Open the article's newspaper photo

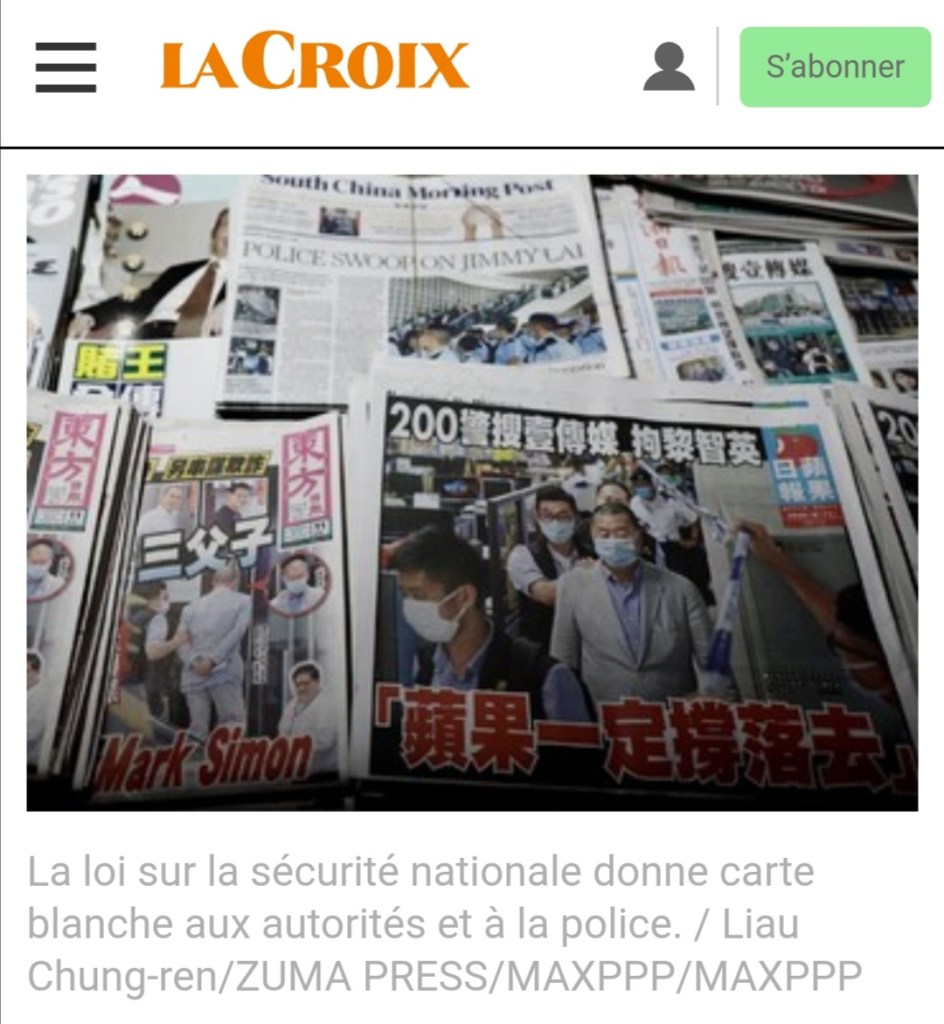[472, 492]
